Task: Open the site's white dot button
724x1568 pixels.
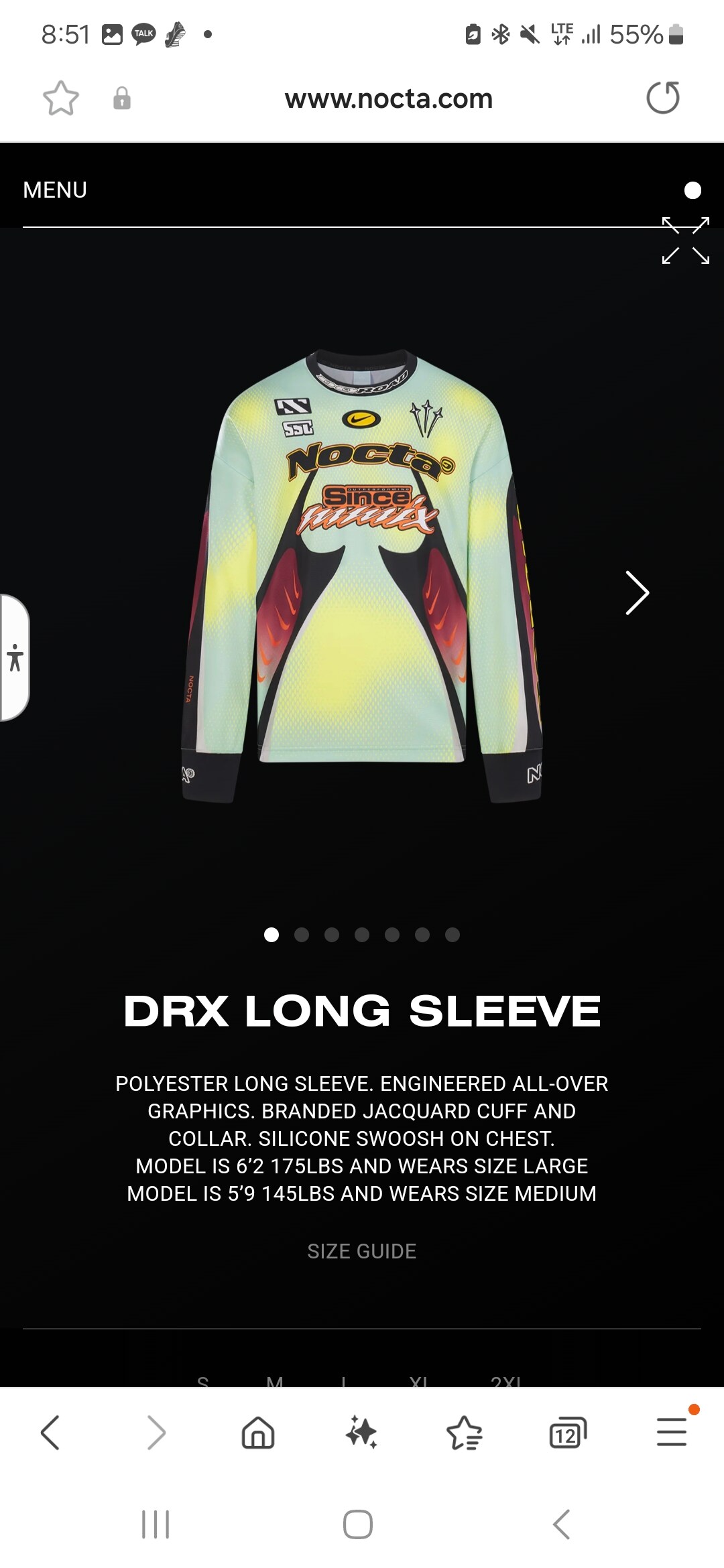Action: (x=692, y=191)
